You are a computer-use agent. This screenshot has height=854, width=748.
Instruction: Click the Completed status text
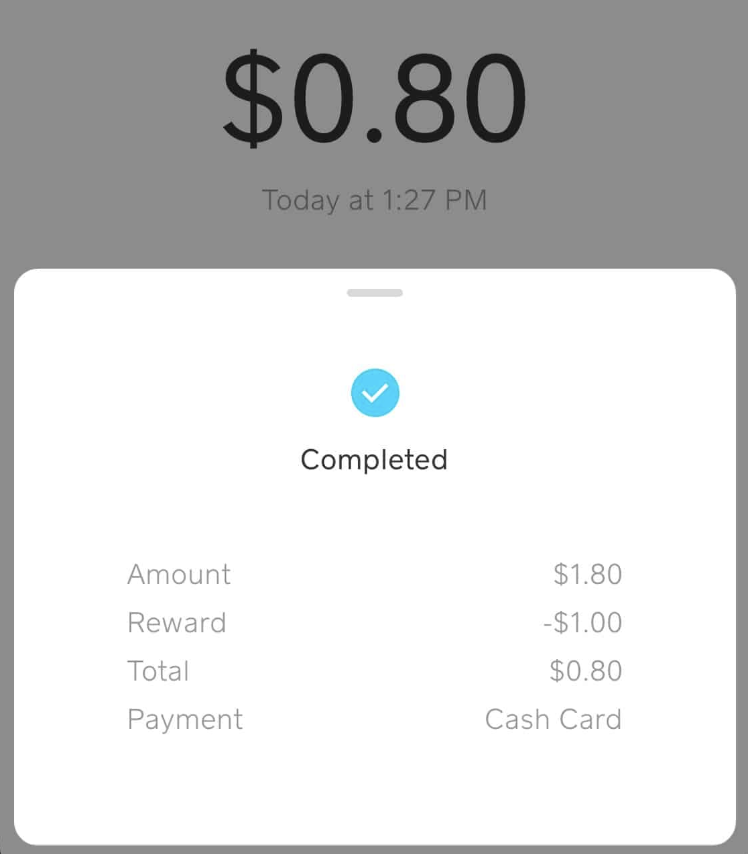pos(373,459)
